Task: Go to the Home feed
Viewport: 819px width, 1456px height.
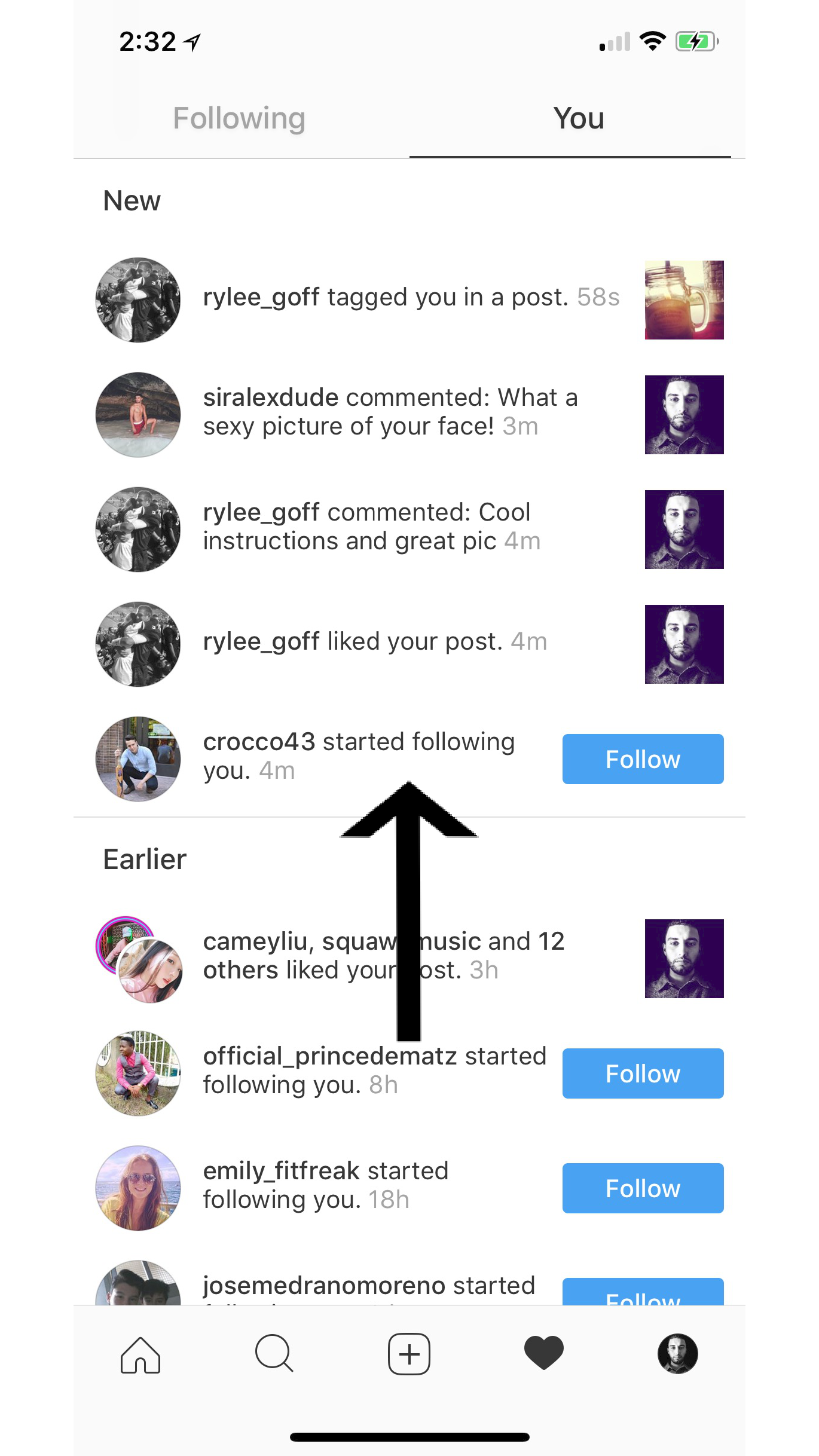Action: tap(140, 1354)
